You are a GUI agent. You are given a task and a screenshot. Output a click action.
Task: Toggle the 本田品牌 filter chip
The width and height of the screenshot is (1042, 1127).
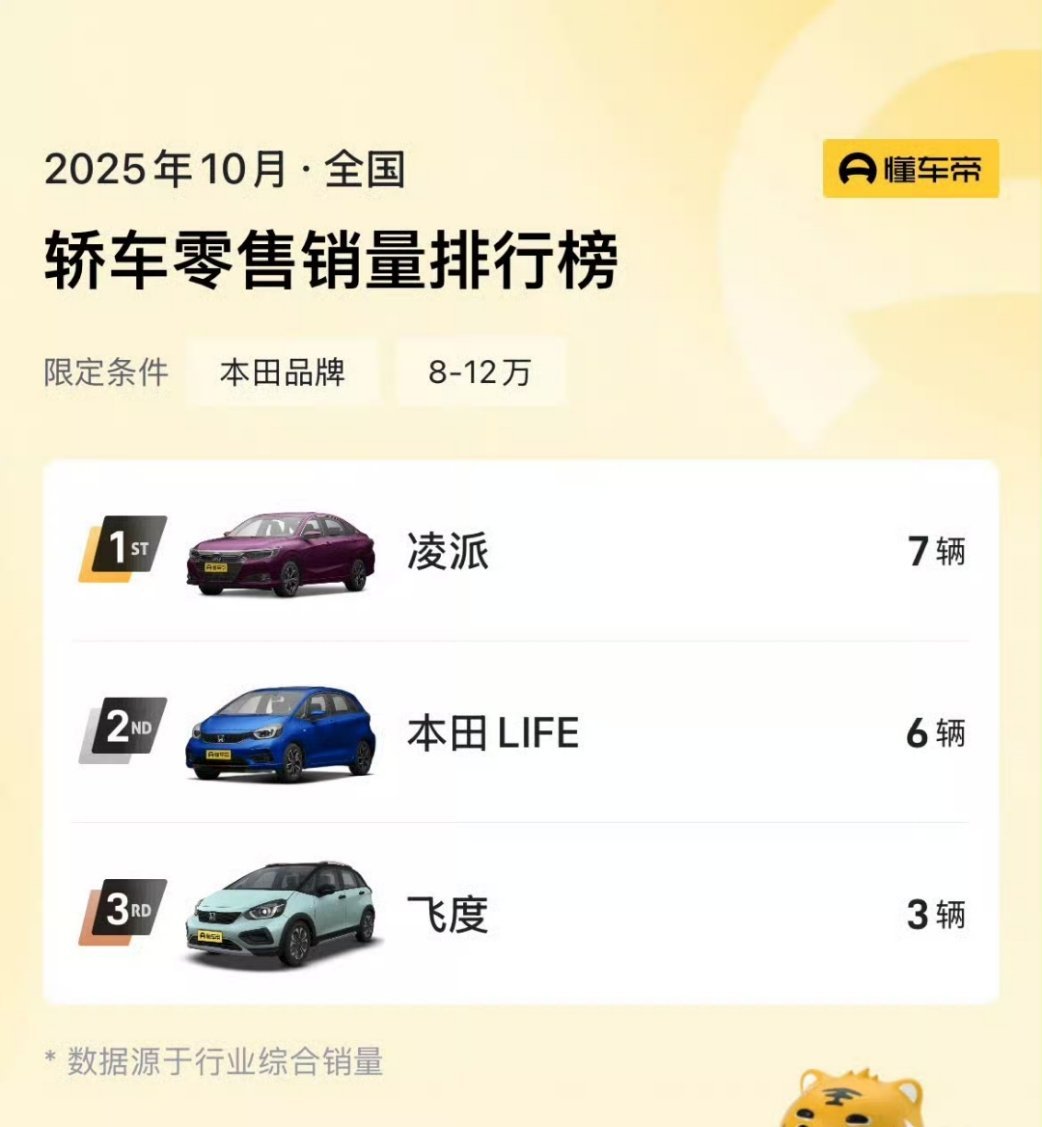281,371
